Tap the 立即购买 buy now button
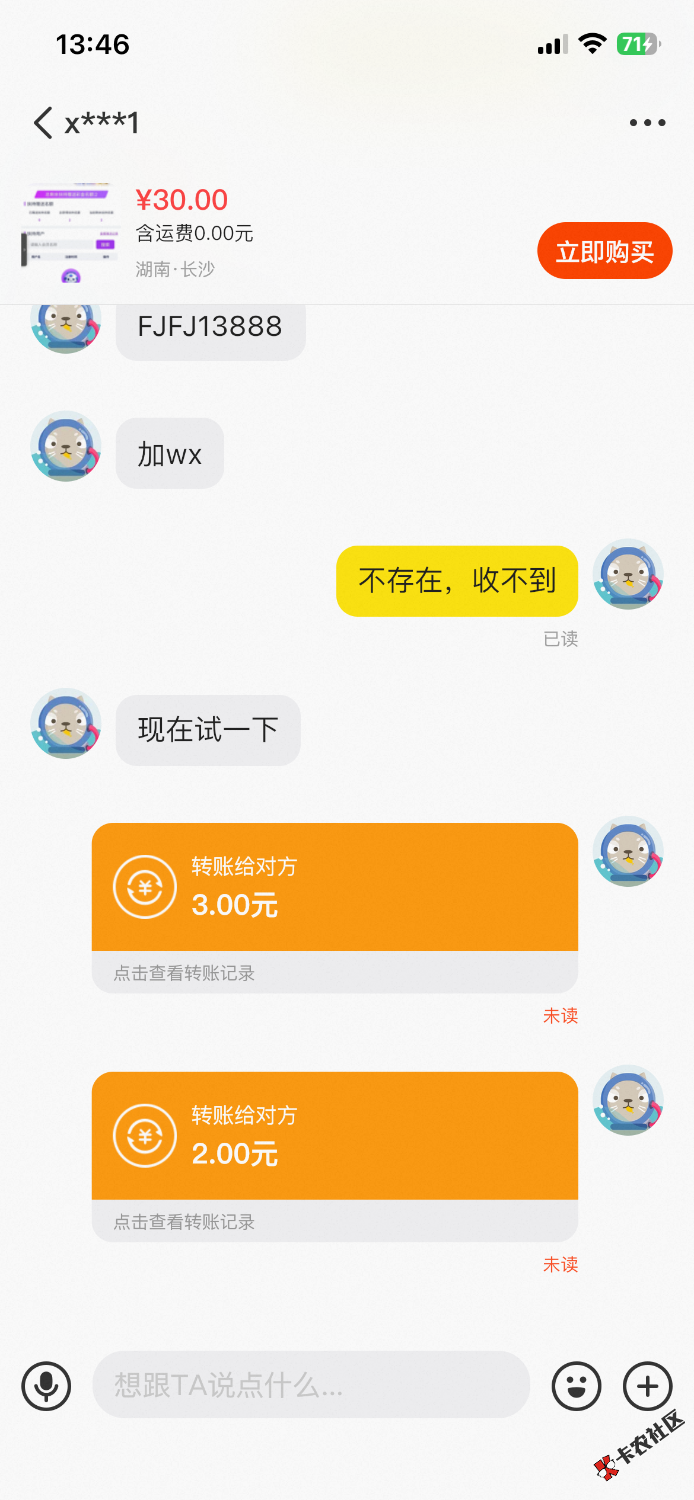This screenshot has width=694, height=1500. click(604, 251)
